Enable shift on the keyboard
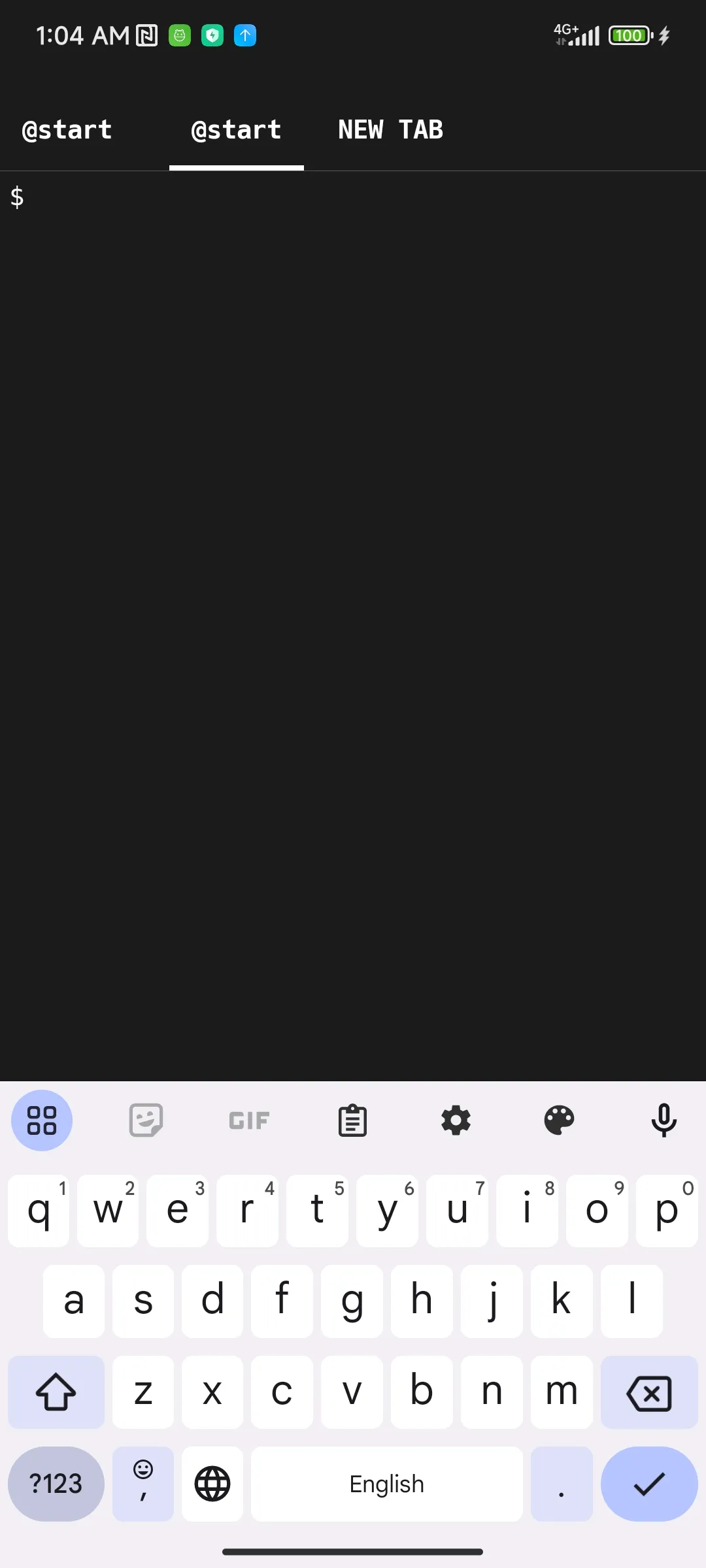This screenshot has width=706, height=1568. click(56, 1392)
